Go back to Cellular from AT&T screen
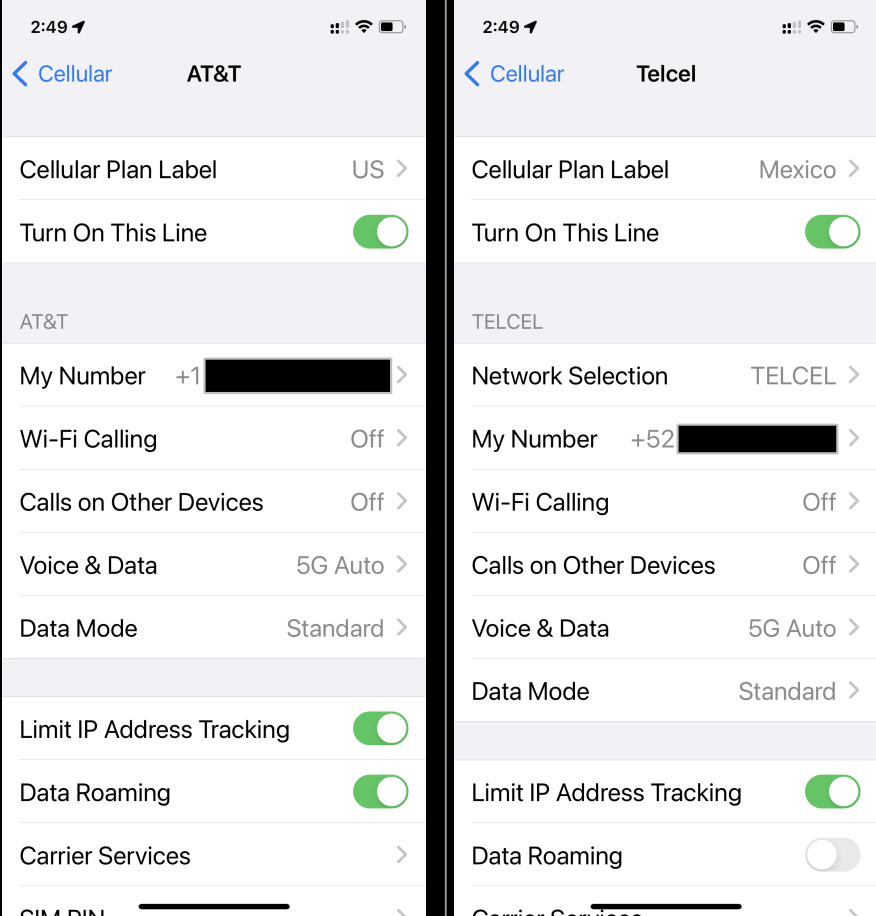Screen dimensions: 876x916 coord(62,74)
